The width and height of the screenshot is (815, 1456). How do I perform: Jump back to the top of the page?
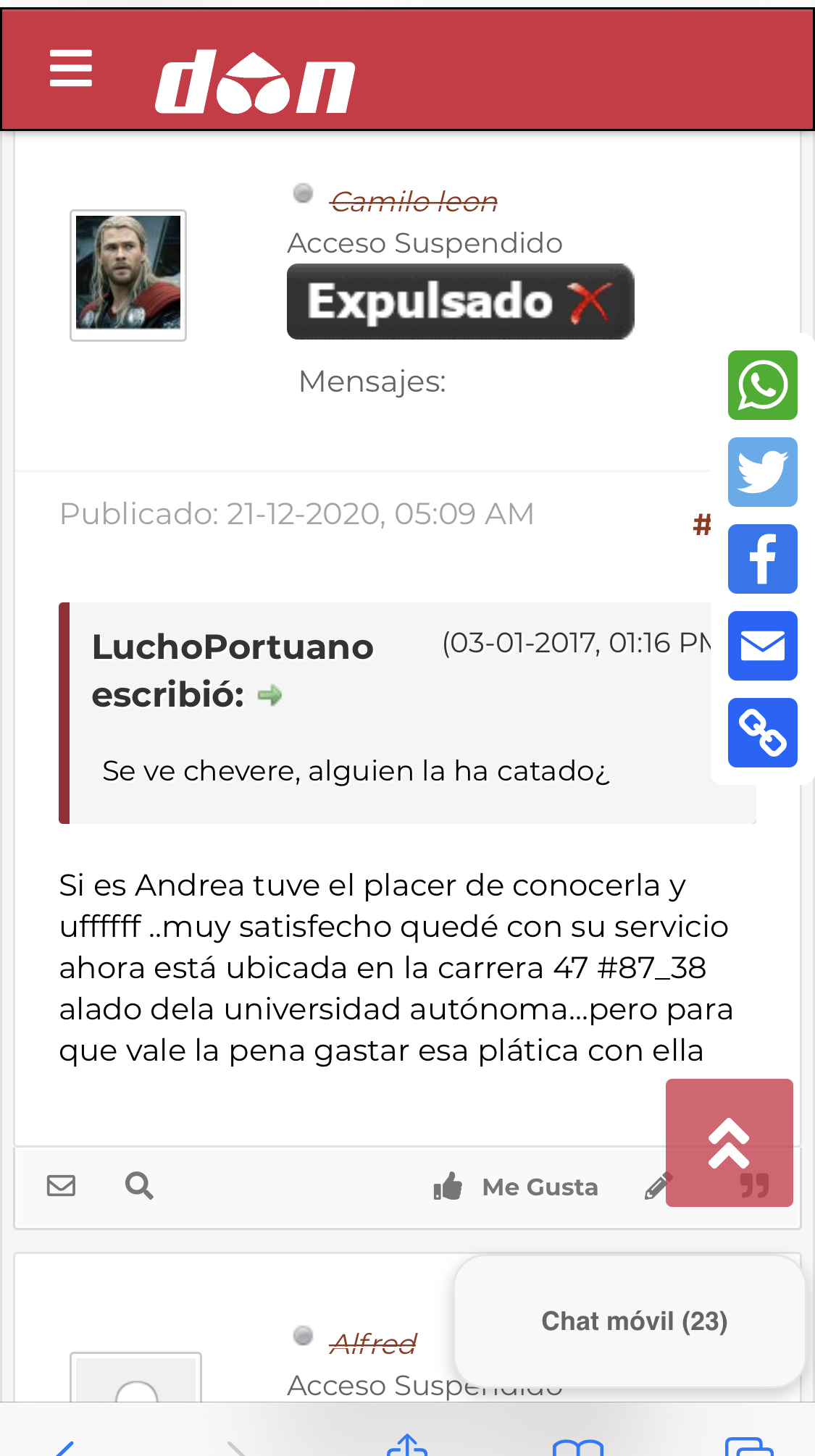point(729,1143)
